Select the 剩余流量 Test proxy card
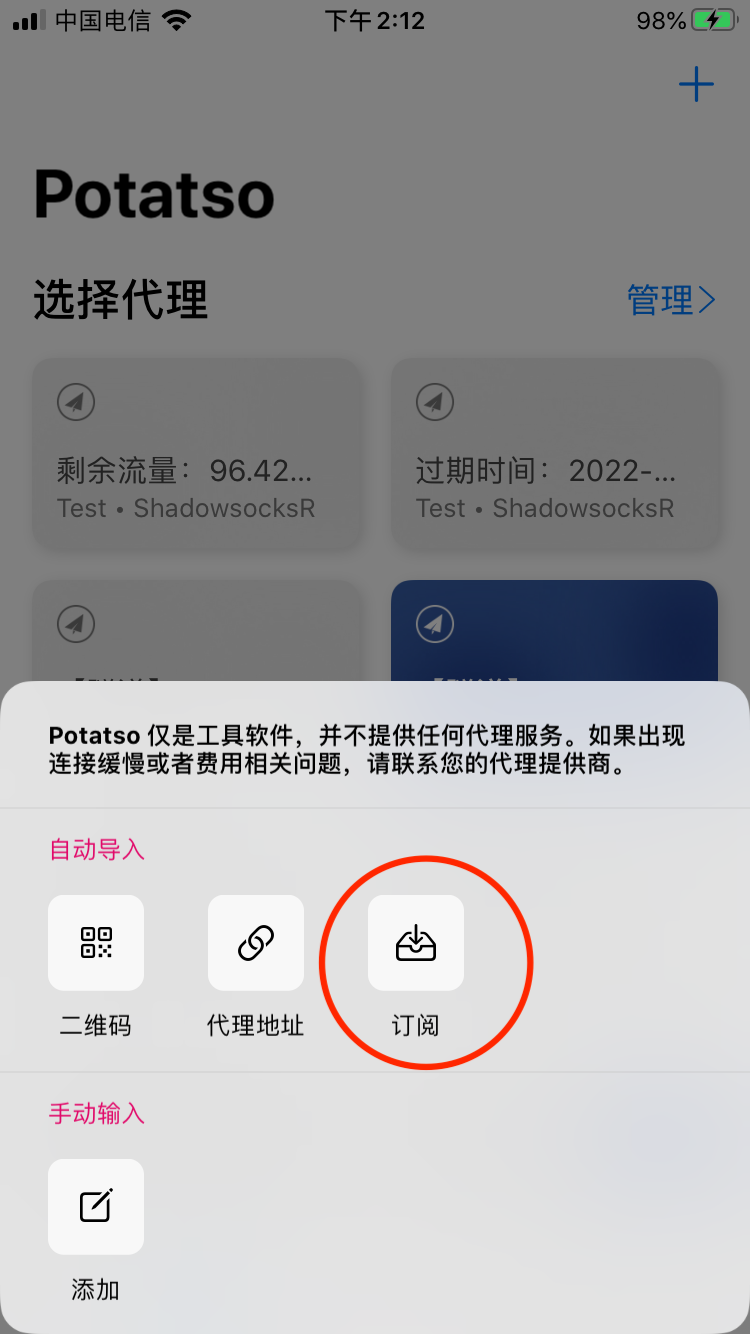 196,453
